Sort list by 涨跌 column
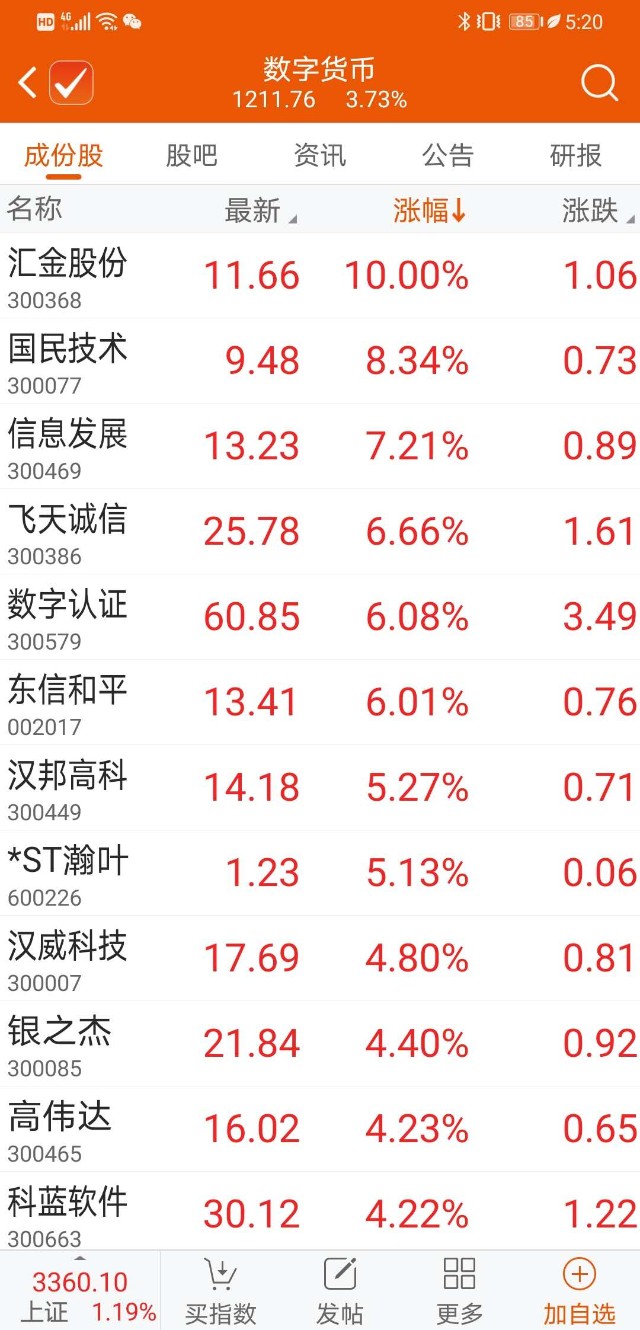This screenshot has width=640, height=1330. (x=596, y=210)
